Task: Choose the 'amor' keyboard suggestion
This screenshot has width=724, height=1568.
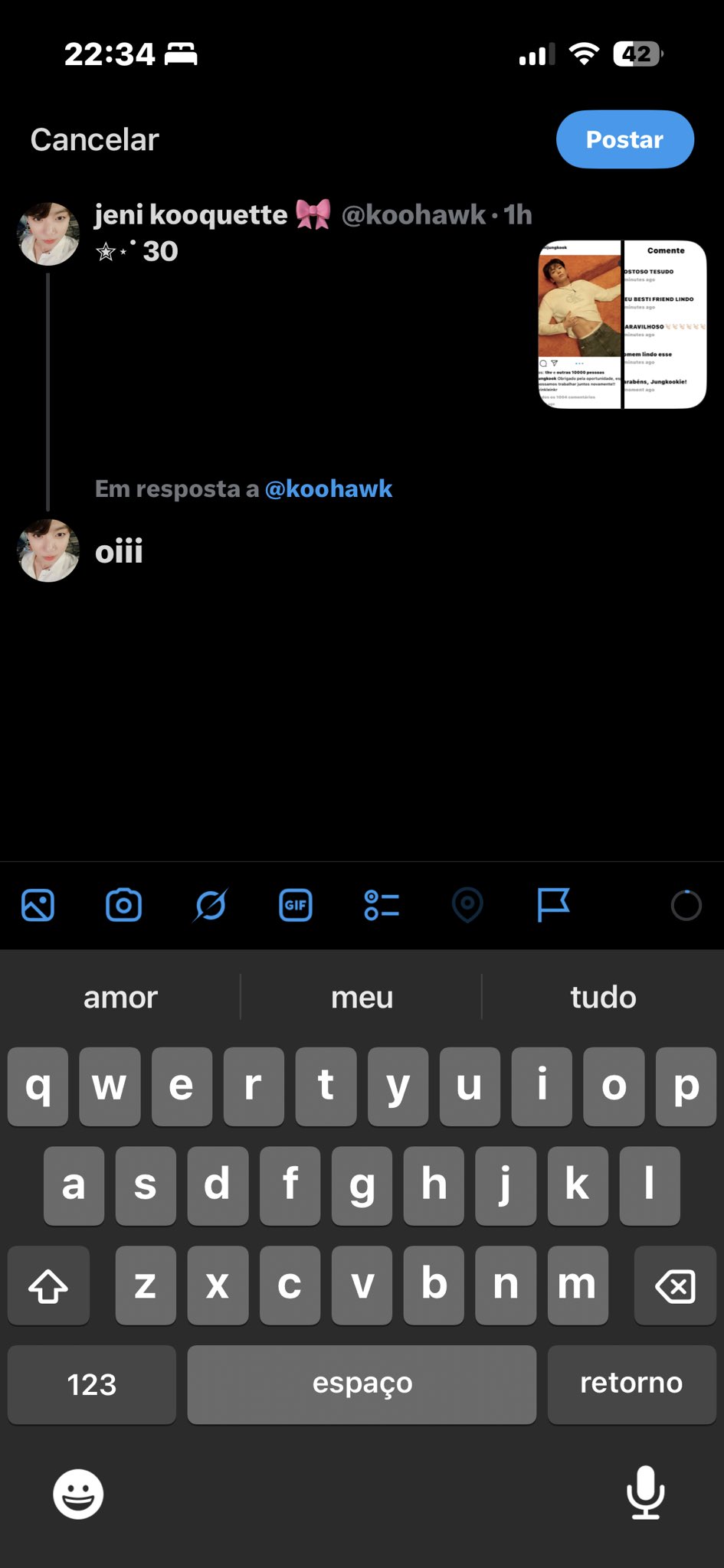Action: pyautogui.click(x=120, y=997)
